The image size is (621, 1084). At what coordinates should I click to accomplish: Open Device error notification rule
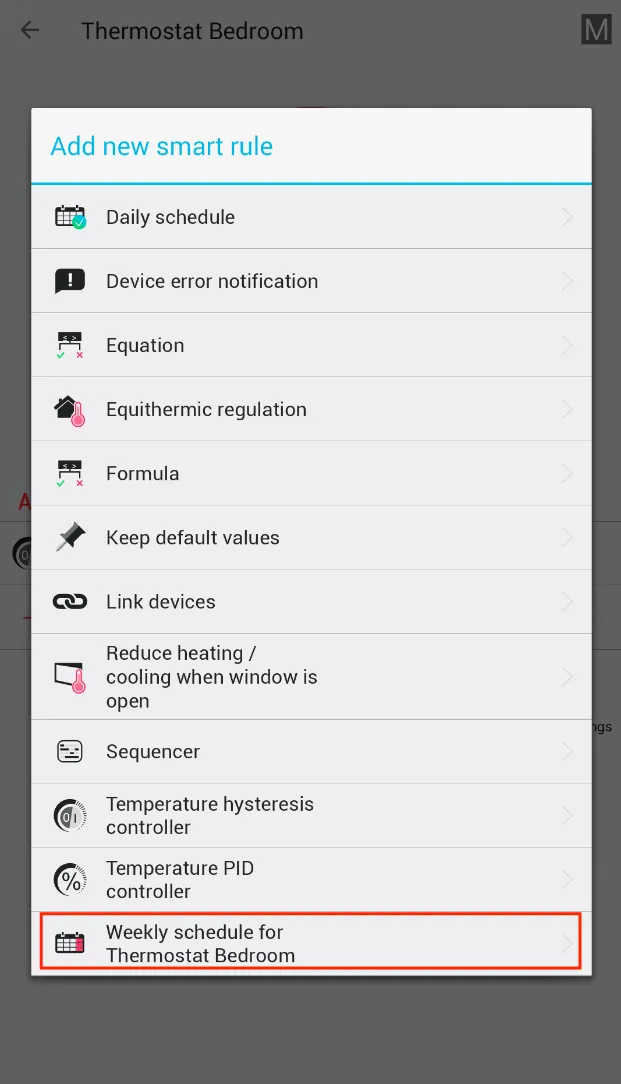310,281
